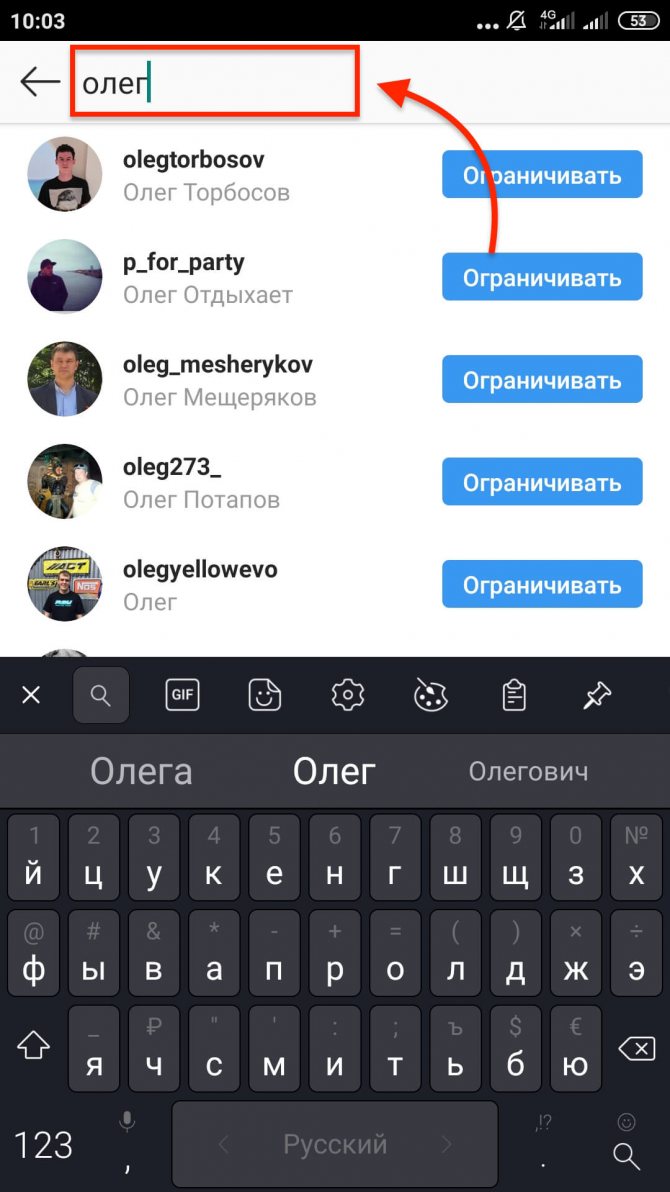670x1192 pixels.
Task: Restrict user oleg_mesherykov
Action: point(542,380)
